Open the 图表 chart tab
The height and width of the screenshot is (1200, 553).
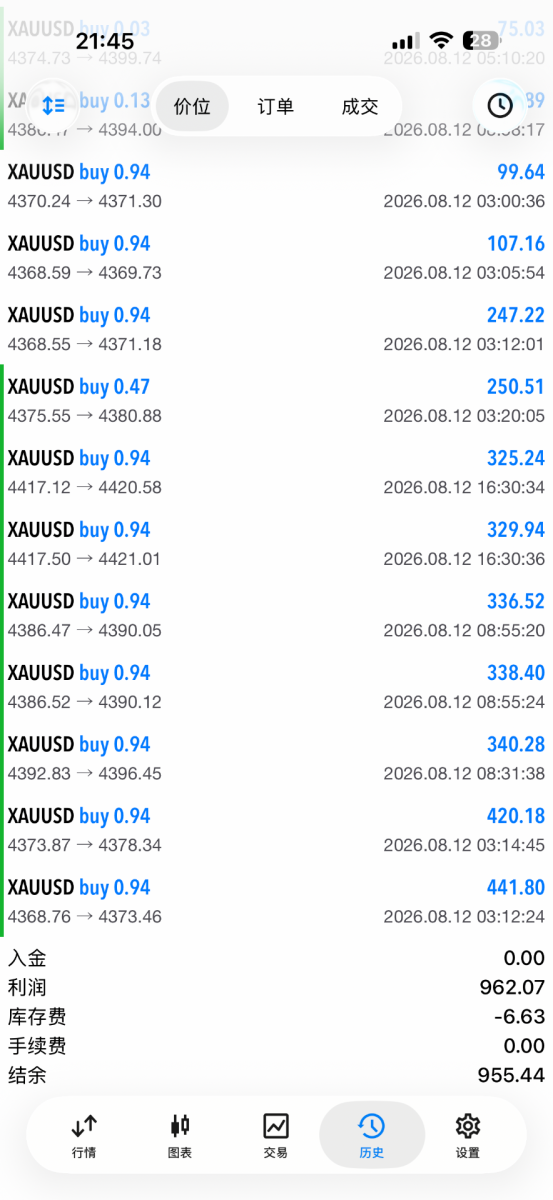[x=180, y=1135]
